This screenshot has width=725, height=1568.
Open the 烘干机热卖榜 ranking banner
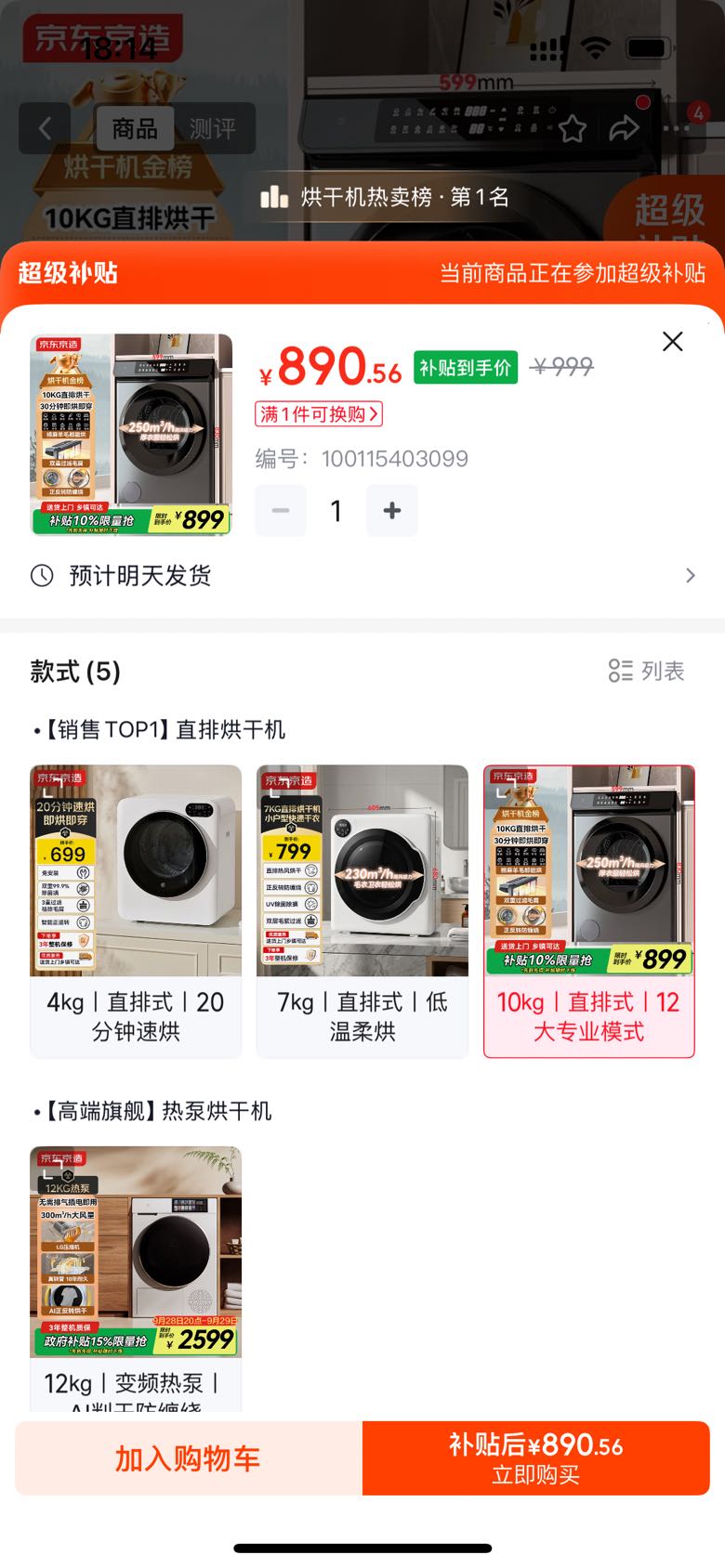pyautogui.click(x=385, y=197)
